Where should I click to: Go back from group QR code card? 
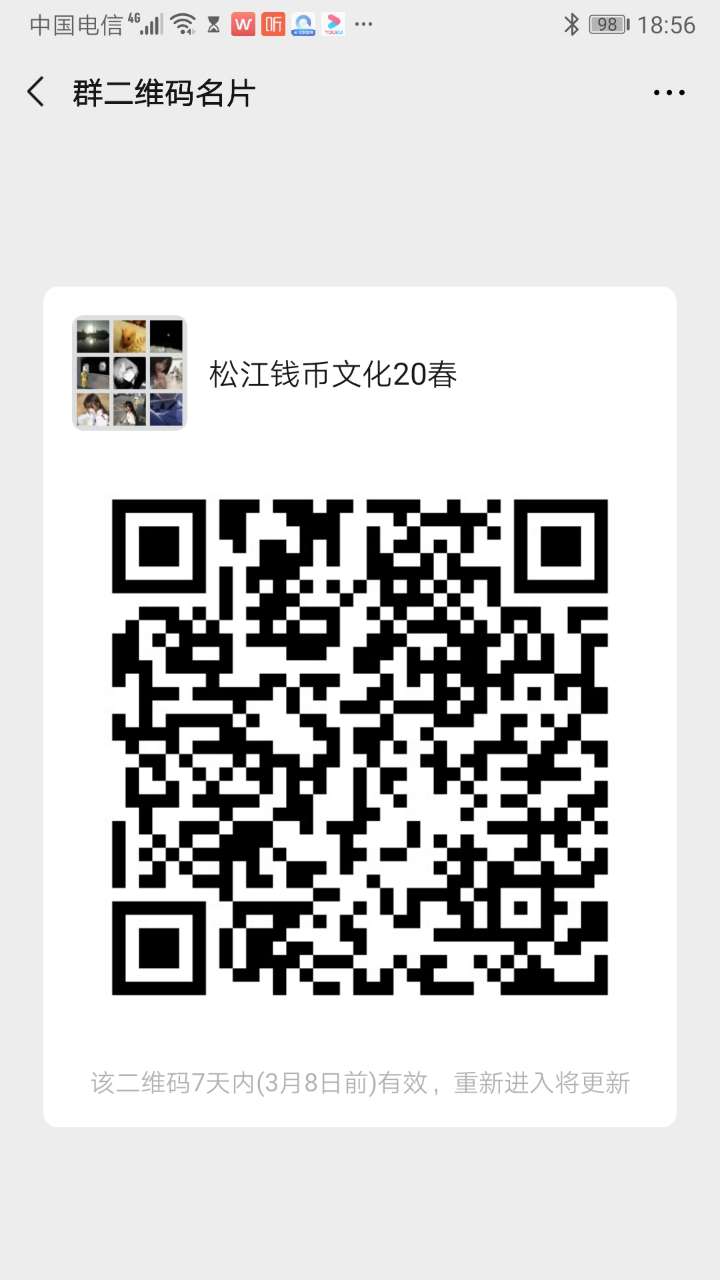(36, 93)
